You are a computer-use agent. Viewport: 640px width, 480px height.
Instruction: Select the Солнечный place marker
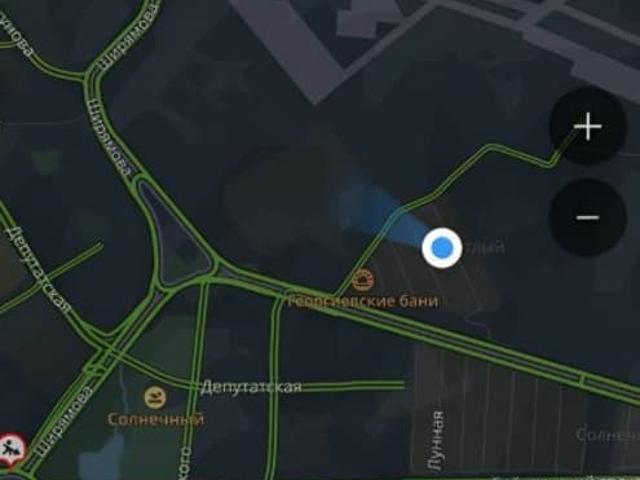point(154,398)
